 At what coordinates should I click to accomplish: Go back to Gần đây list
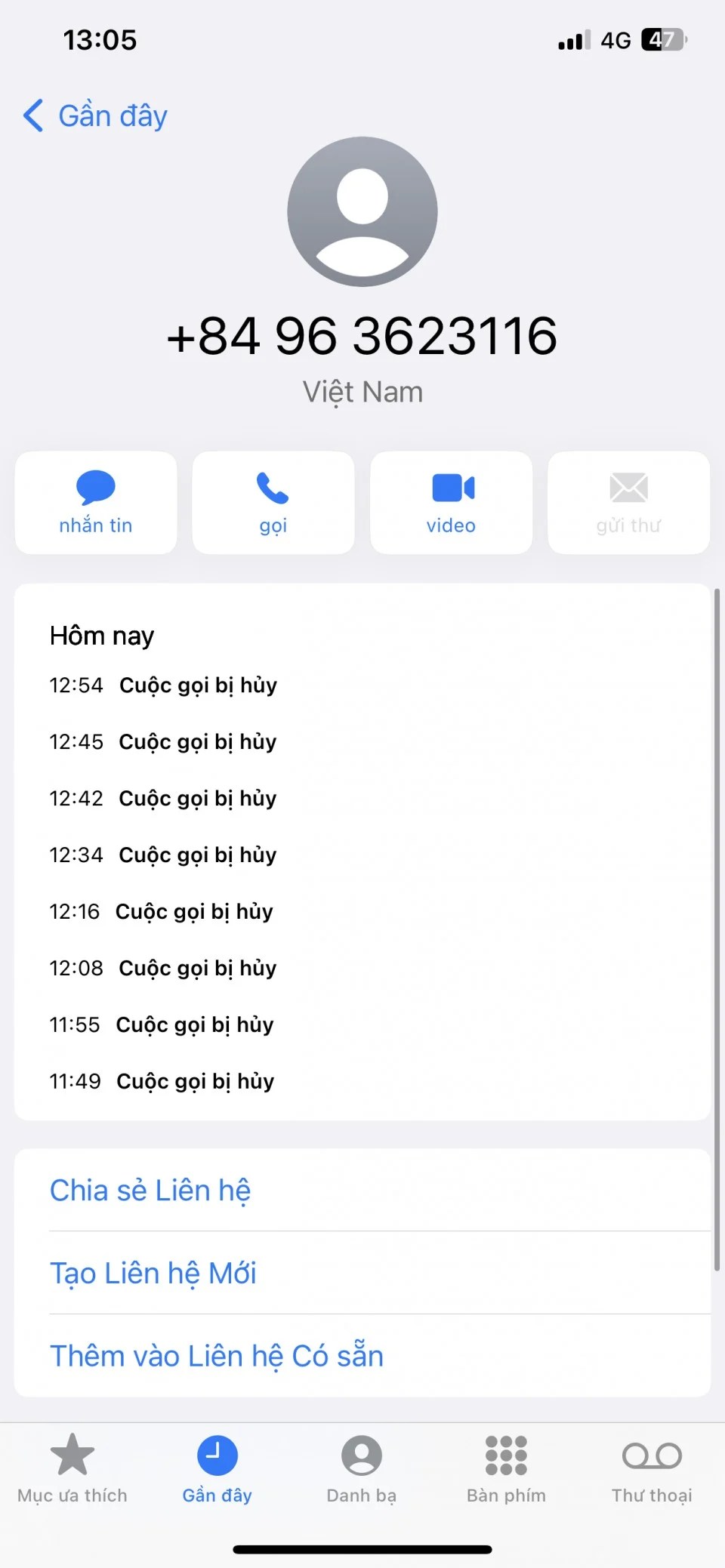[95, 116]
